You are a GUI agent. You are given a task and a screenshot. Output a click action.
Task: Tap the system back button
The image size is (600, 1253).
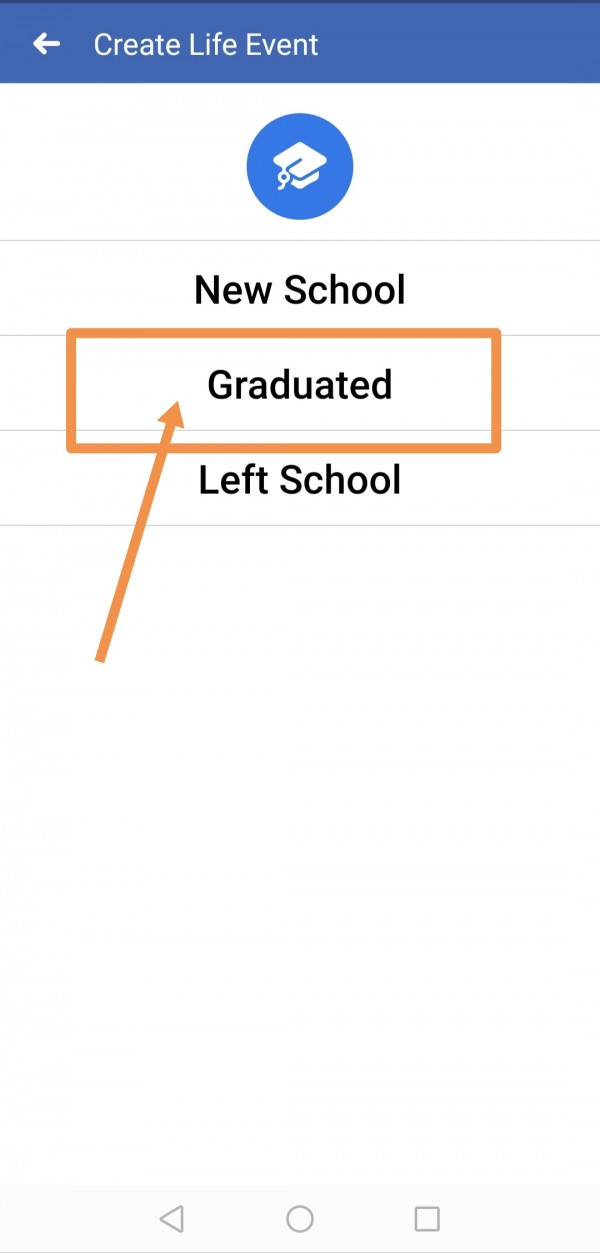[172, 1218]
